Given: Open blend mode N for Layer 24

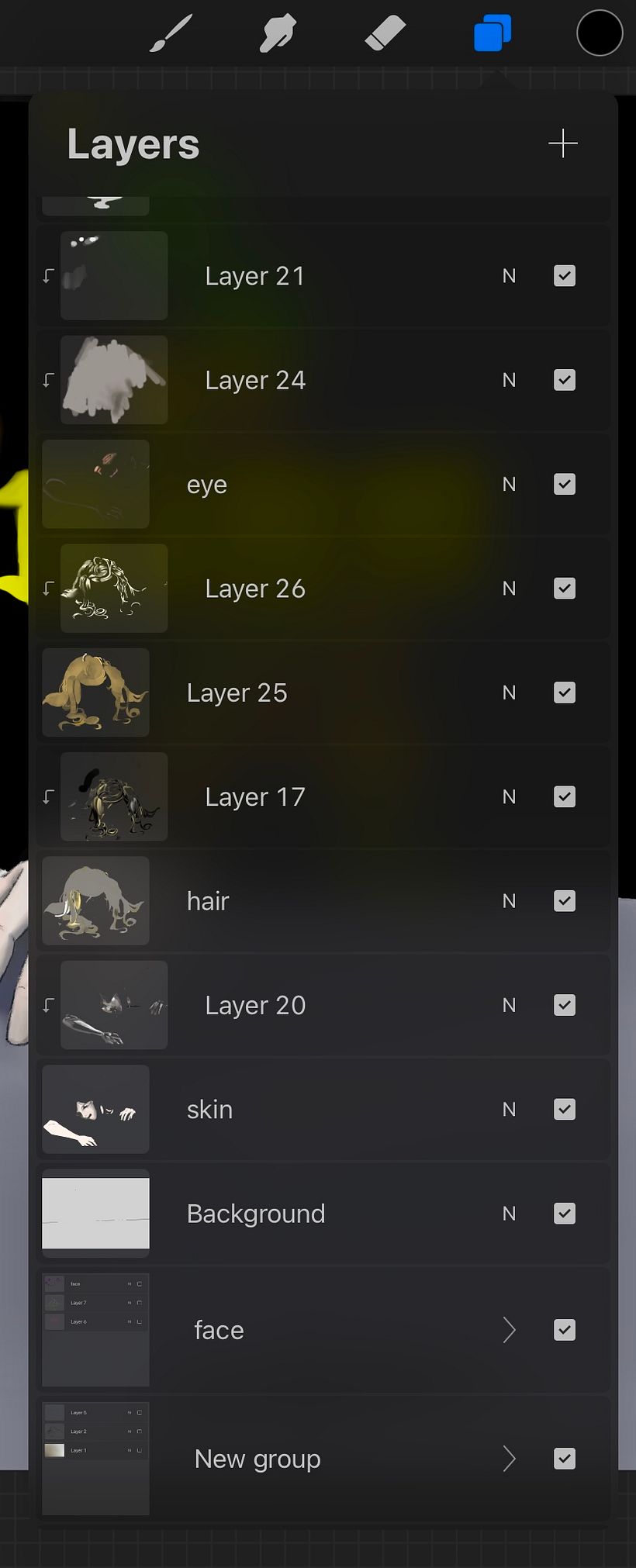Looking at the screenshot, I should click(x=509, y=380).
